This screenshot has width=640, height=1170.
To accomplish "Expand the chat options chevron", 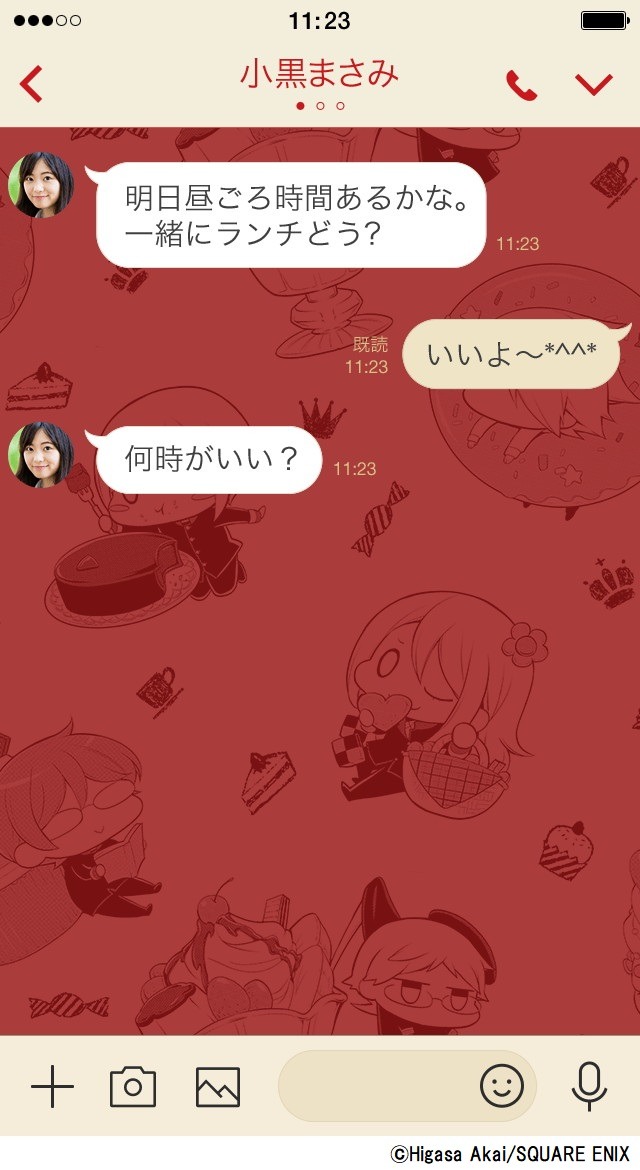I will 593,85.
